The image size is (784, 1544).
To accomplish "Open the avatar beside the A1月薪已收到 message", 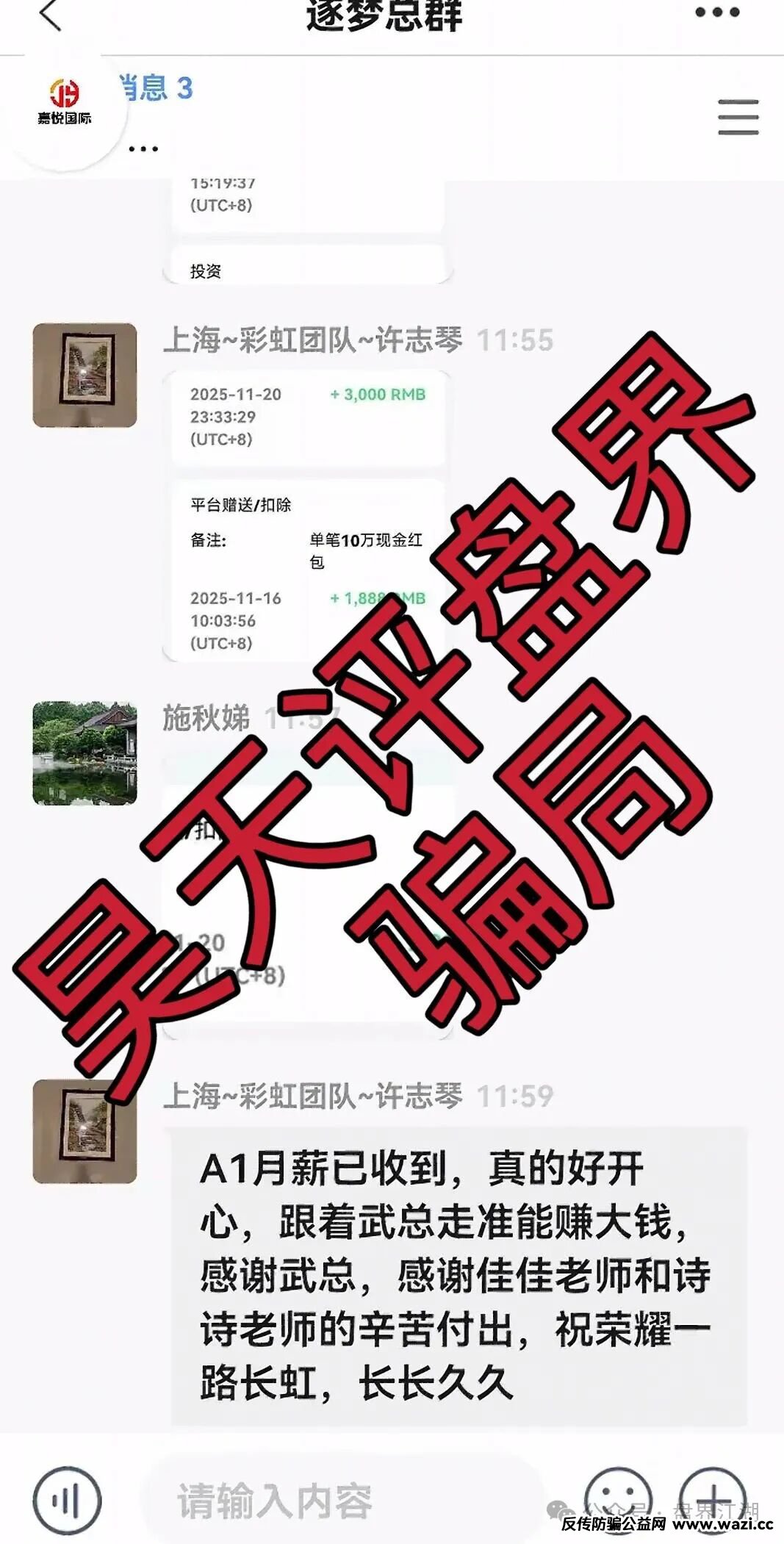I will tap(84, 1131).
